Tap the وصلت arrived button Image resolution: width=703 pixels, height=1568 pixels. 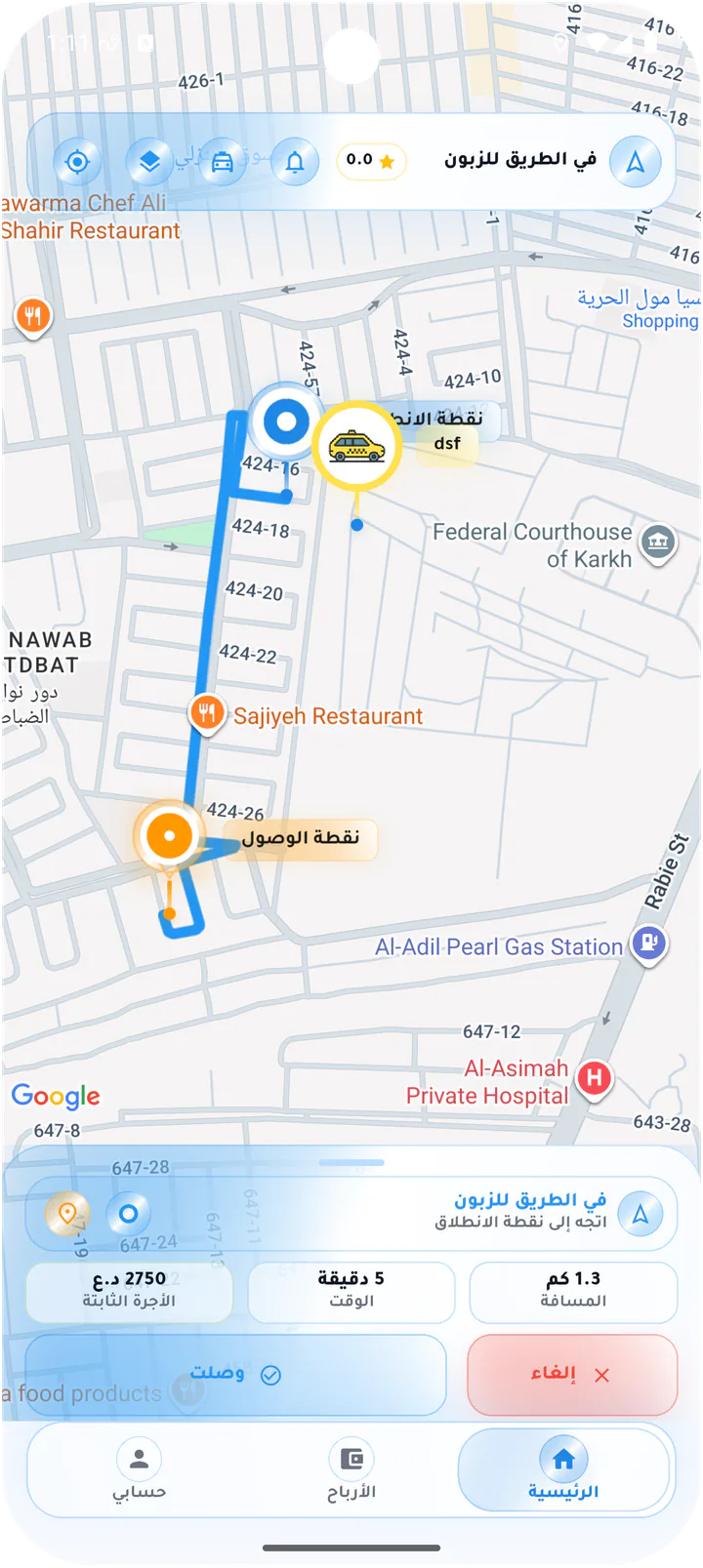click(235, 1374)
